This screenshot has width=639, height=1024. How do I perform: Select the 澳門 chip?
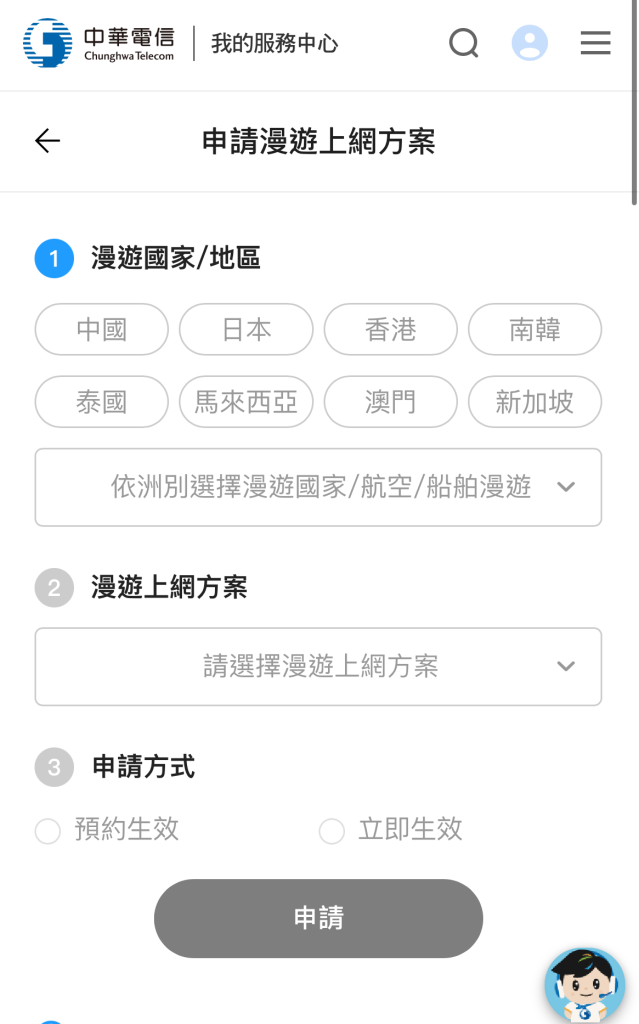click(391, 402)
